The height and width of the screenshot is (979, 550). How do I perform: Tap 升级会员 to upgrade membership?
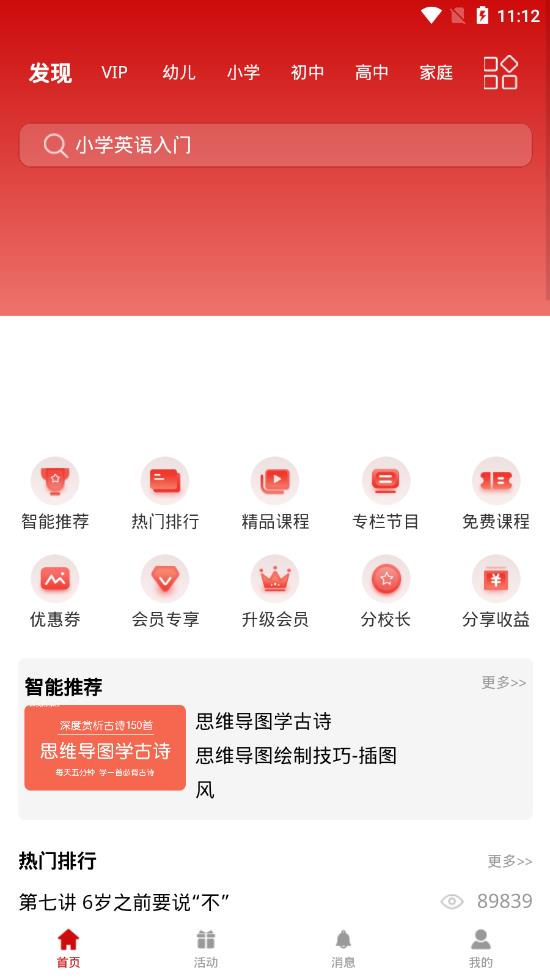(275, 591)
